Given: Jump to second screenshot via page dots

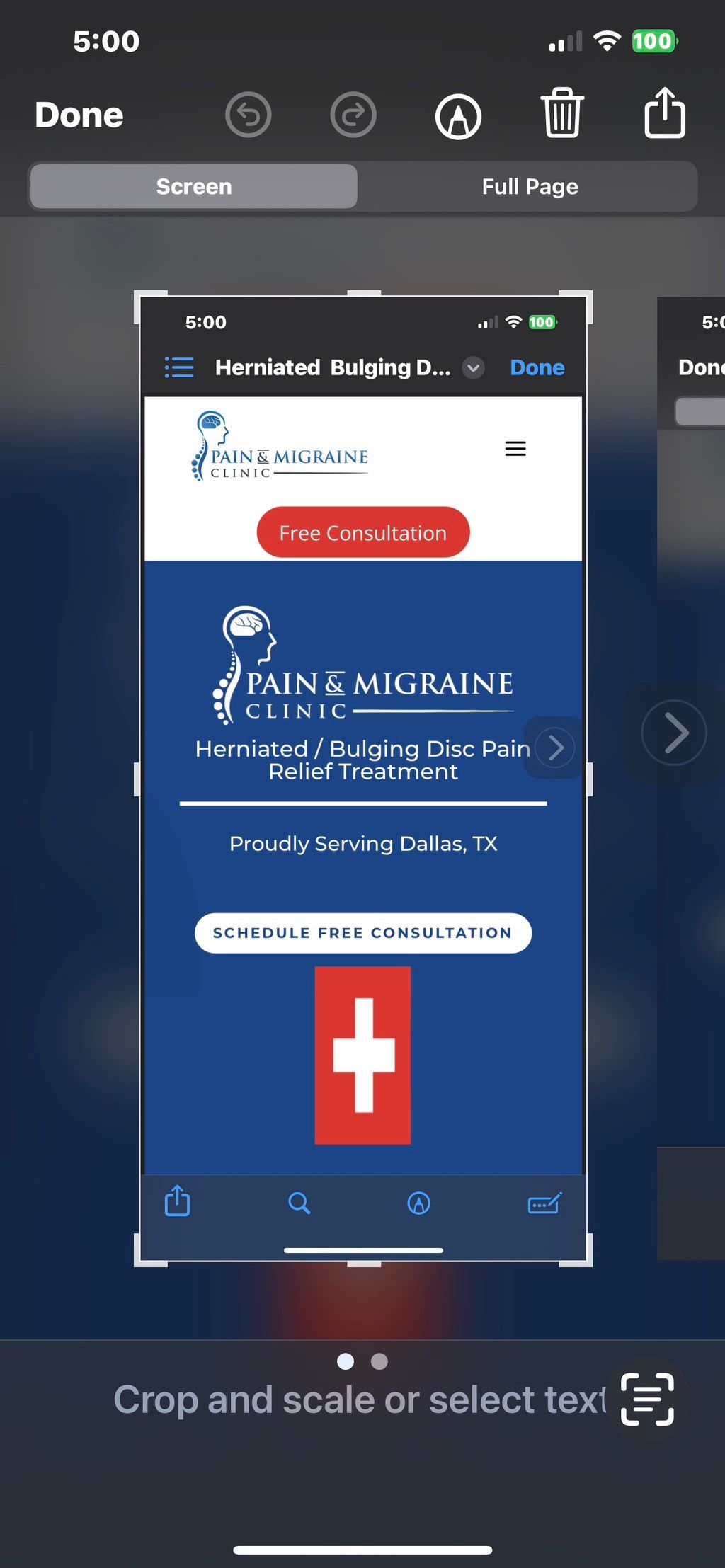Looking at the screenshot, I should pos(379,1361).
